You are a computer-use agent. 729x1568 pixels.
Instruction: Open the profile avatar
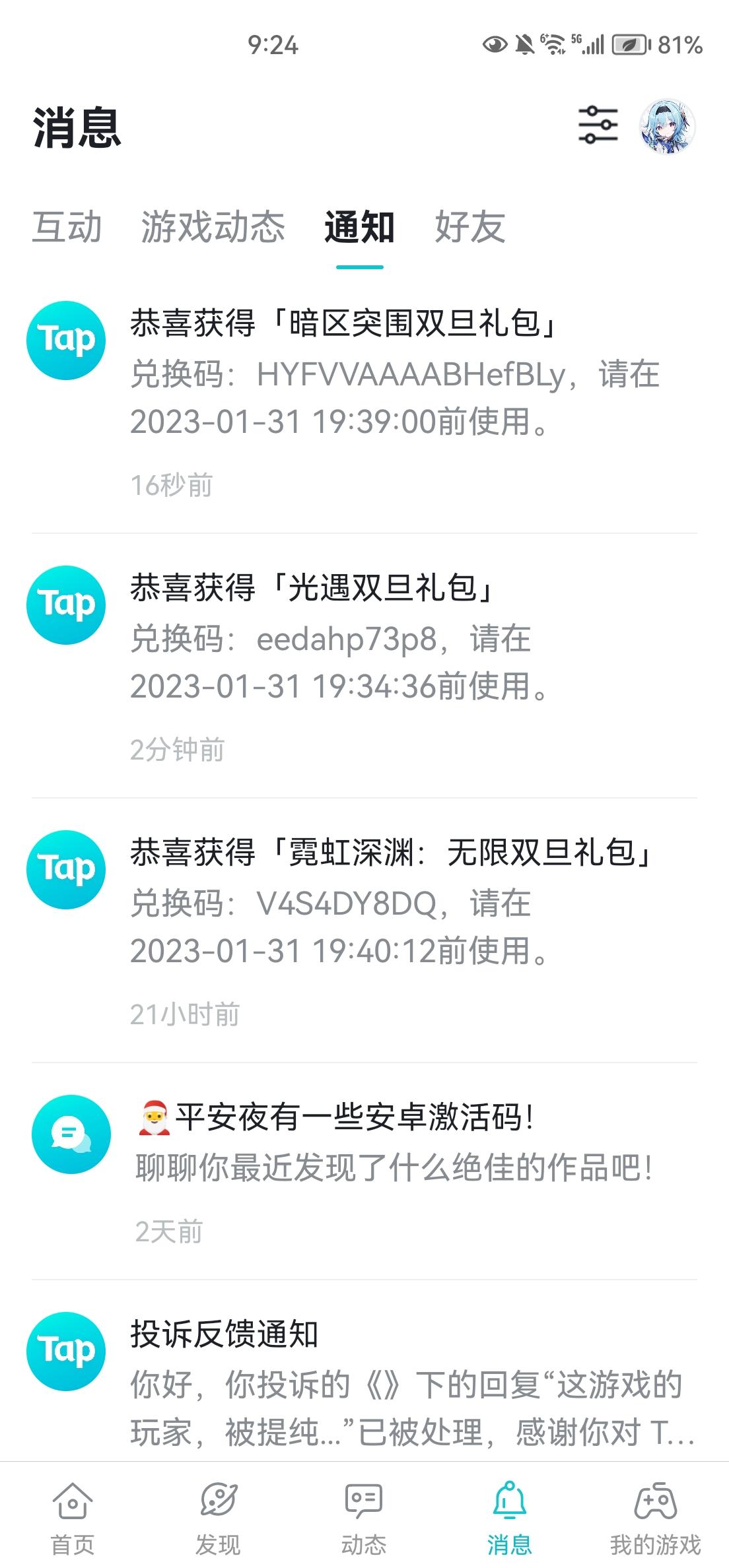tap(667, 127)
